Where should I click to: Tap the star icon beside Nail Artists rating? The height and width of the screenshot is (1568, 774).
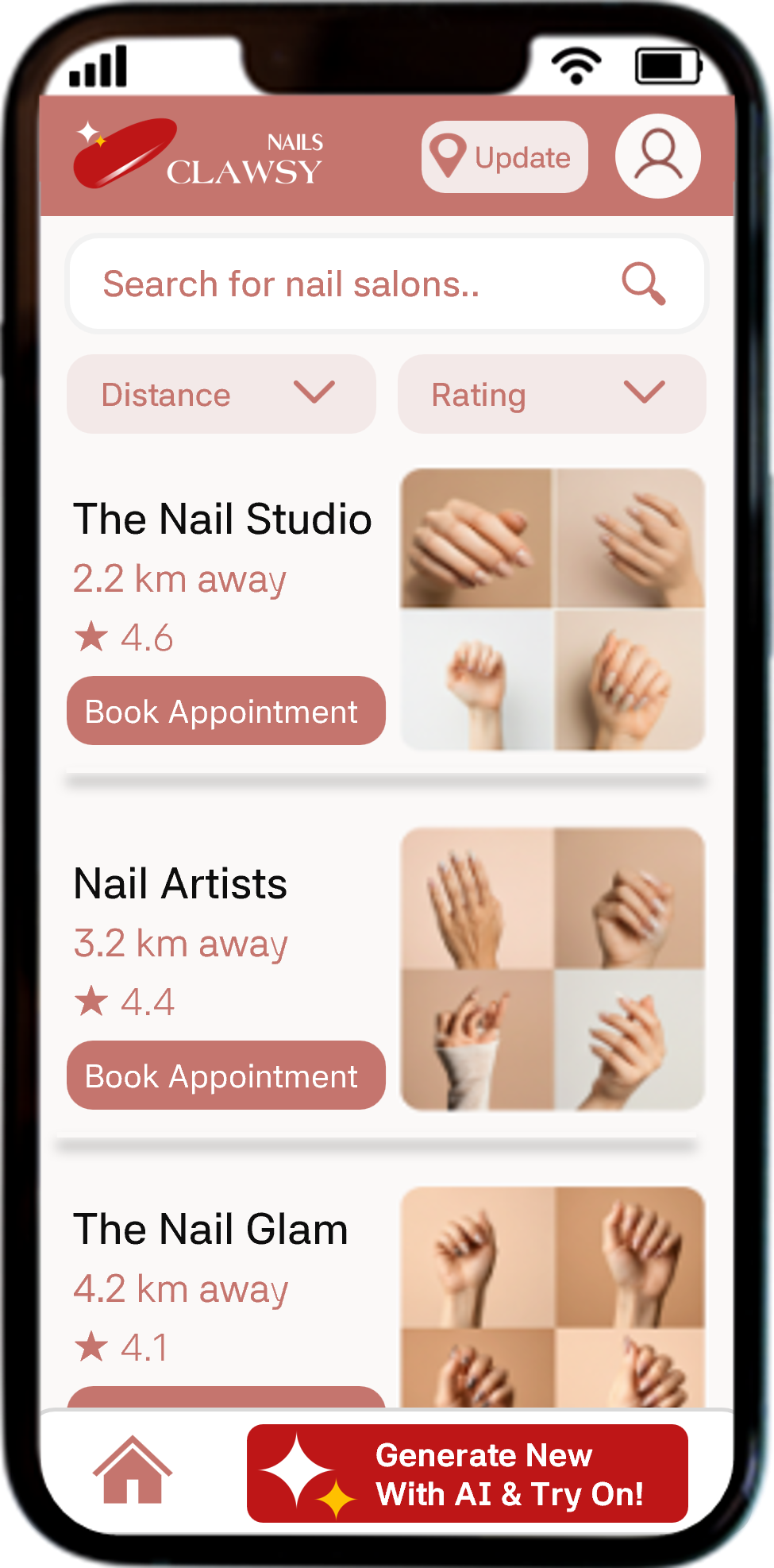(x=93, y=1001)
